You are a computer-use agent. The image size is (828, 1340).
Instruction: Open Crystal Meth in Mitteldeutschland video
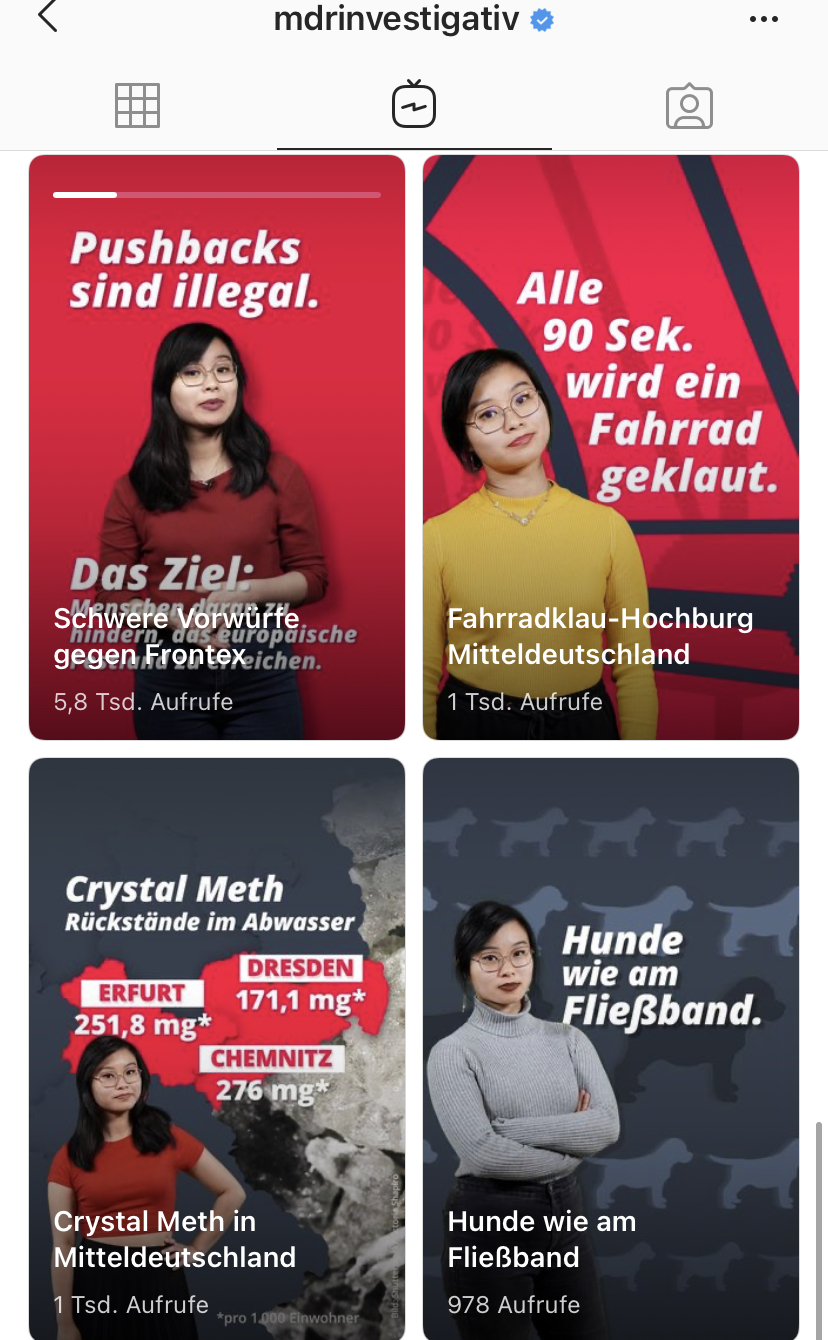point(217,1048)
